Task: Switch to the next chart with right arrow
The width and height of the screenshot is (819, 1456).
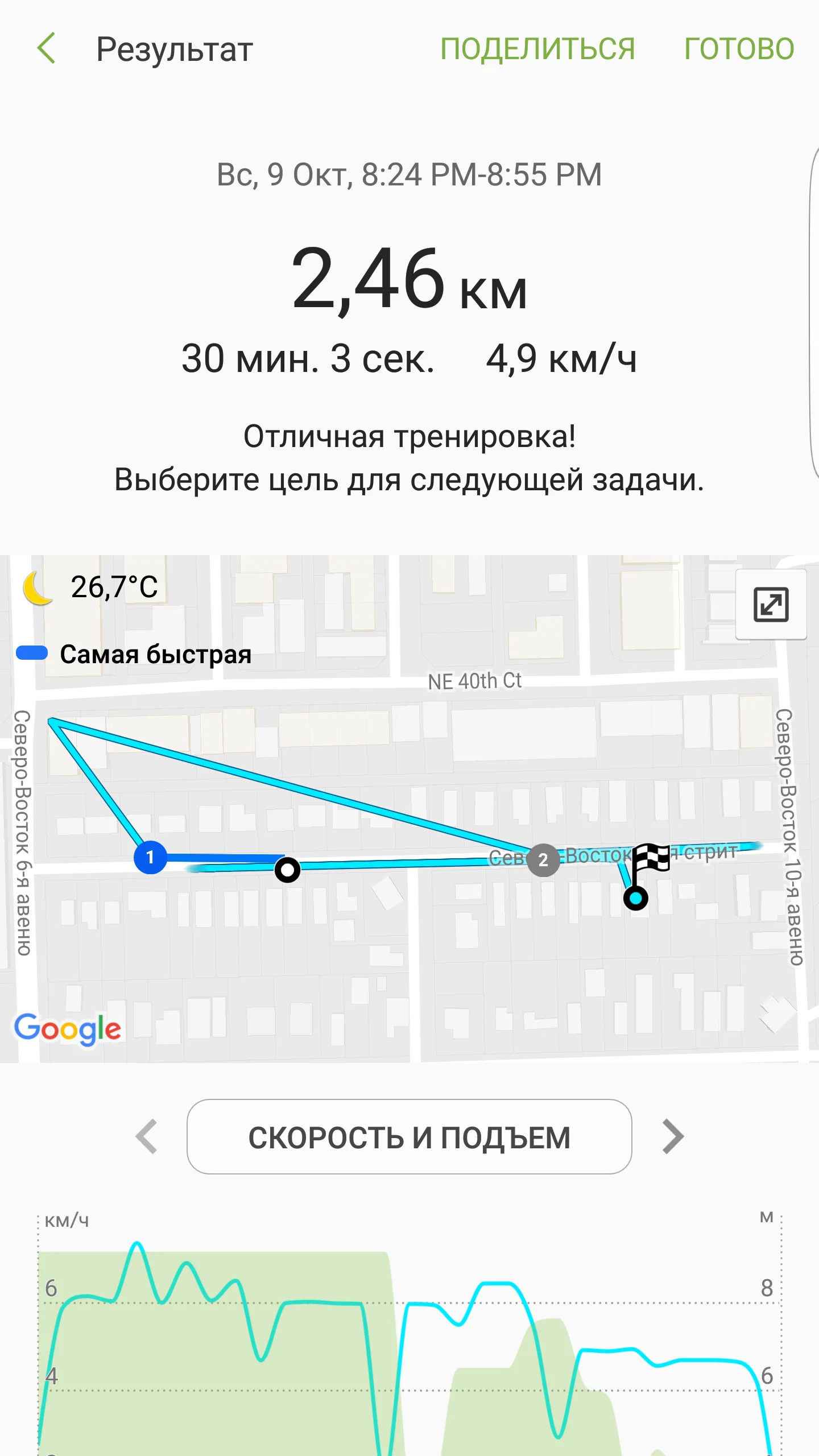Action: point(673,1137)
